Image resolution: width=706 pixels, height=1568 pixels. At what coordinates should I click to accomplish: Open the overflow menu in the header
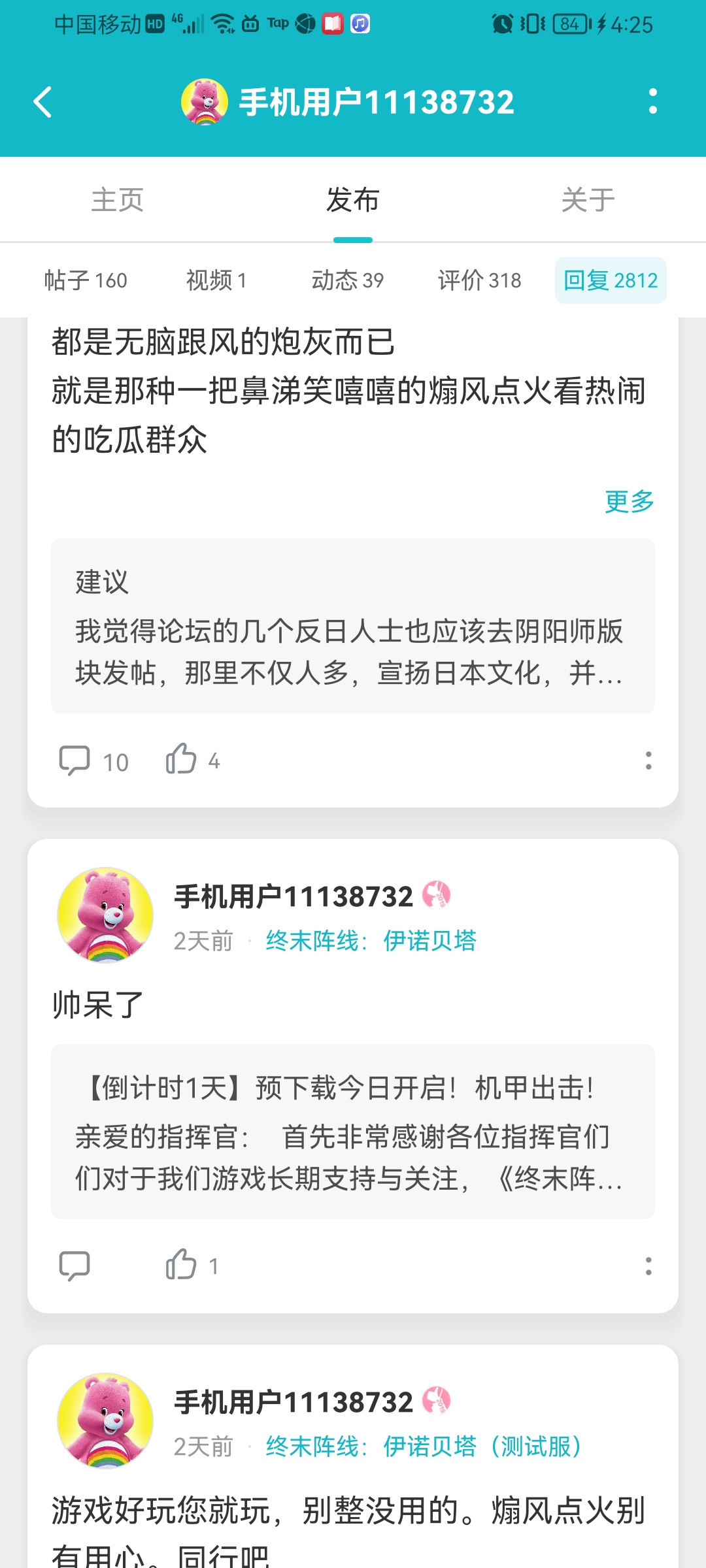tap(652, 102)
